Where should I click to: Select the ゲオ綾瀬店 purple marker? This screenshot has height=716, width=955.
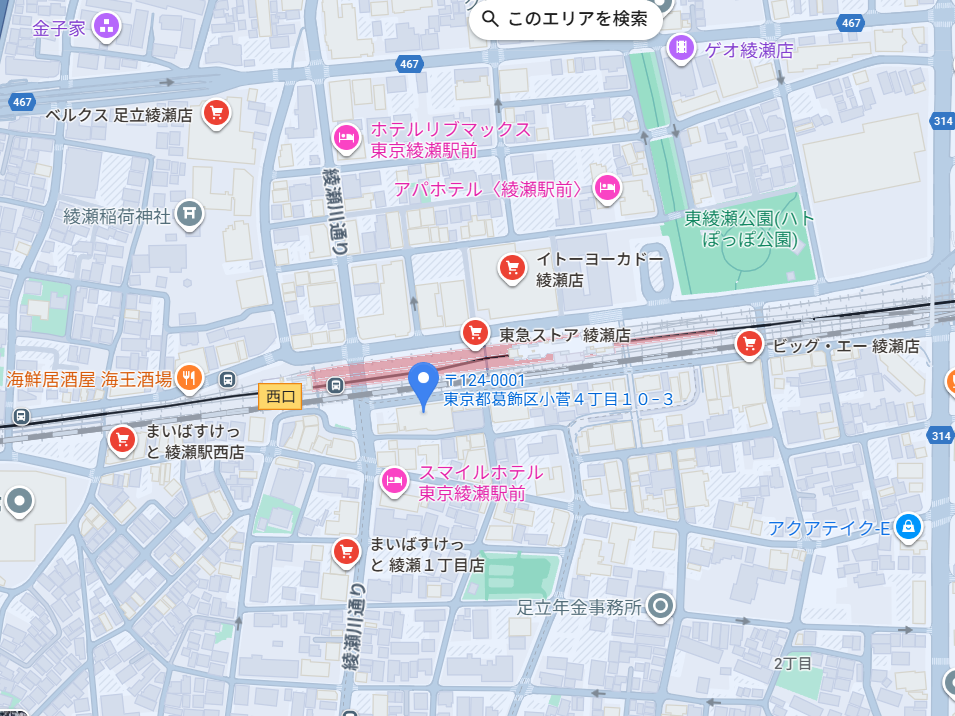681,46
